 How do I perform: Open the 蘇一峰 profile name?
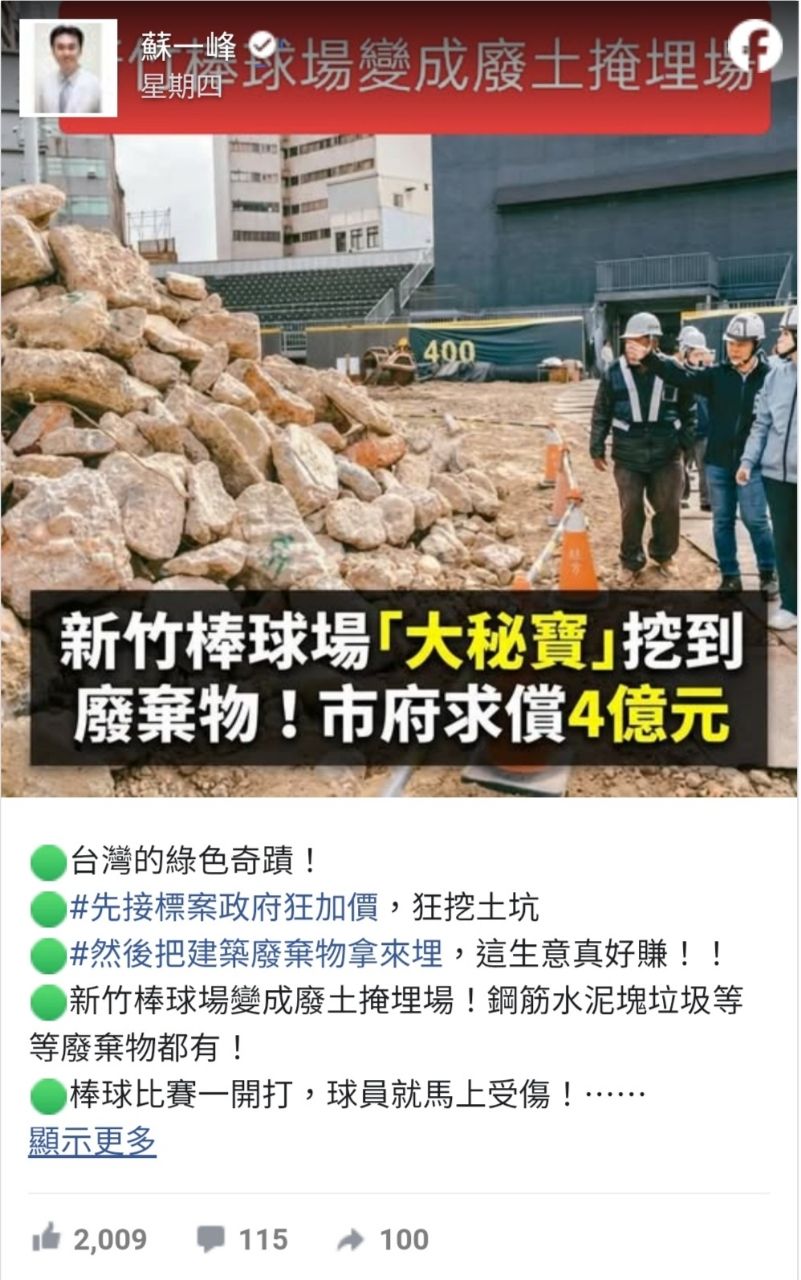[x=187, y=46]
